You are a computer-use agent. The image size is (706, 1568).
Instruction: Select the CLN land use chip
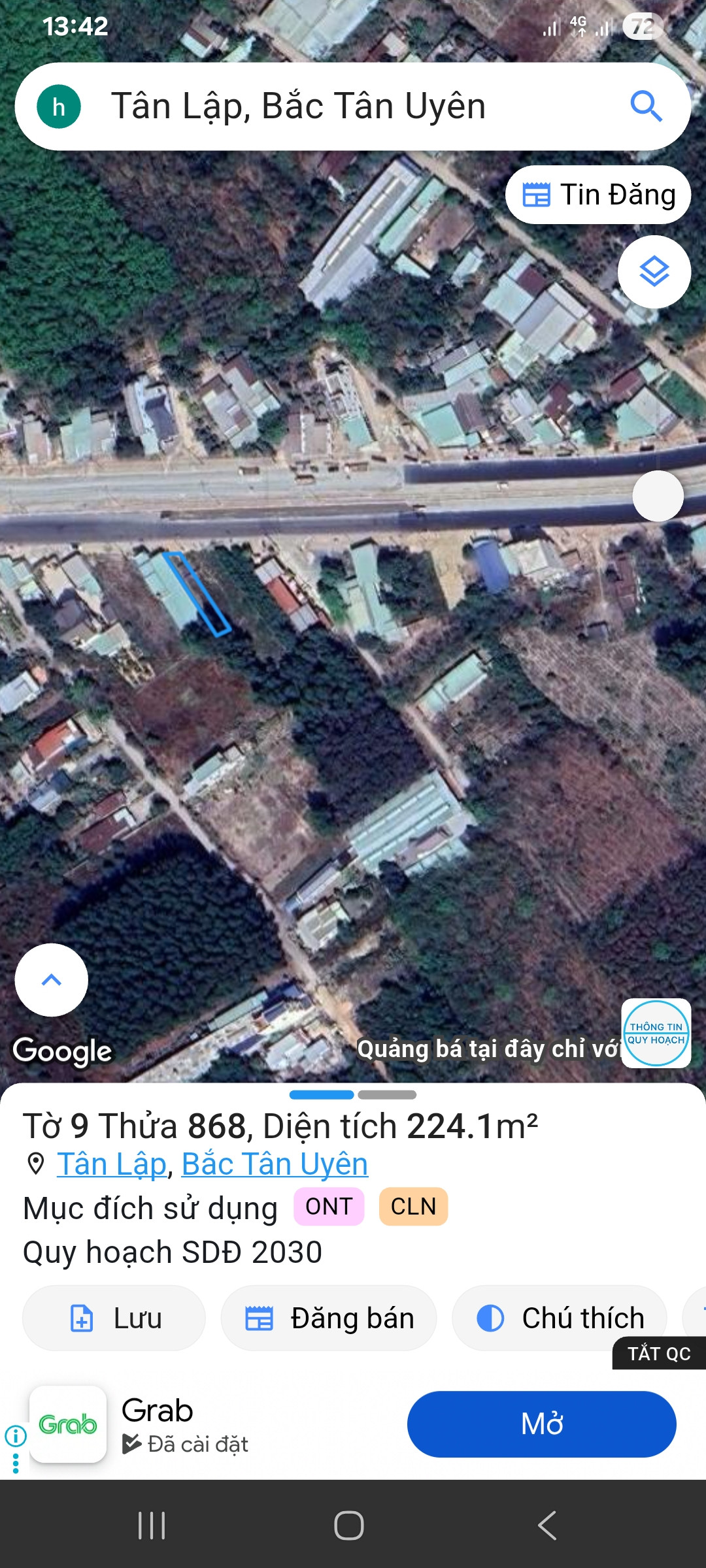(413, 1206)
